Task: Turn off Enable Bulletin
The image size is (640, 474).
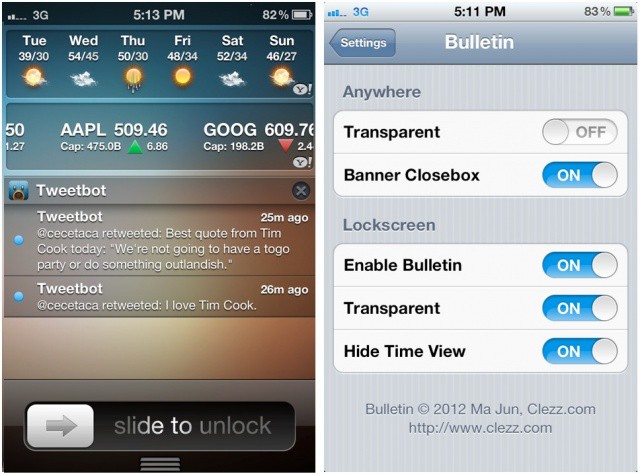Action: click(x=579, y=265)
